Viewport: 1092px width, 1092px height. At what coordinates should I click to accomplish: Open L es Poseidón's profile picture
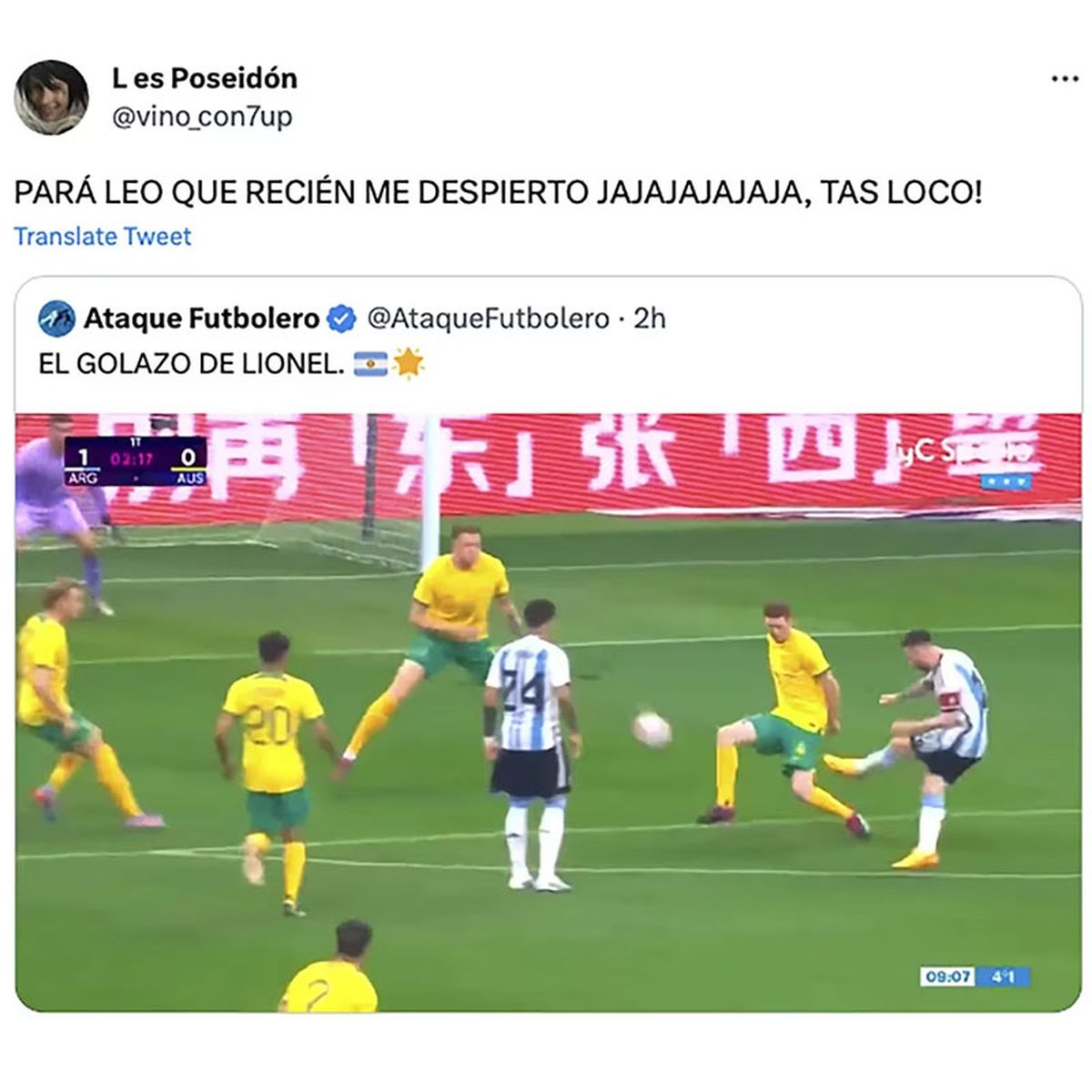(51, 97)
